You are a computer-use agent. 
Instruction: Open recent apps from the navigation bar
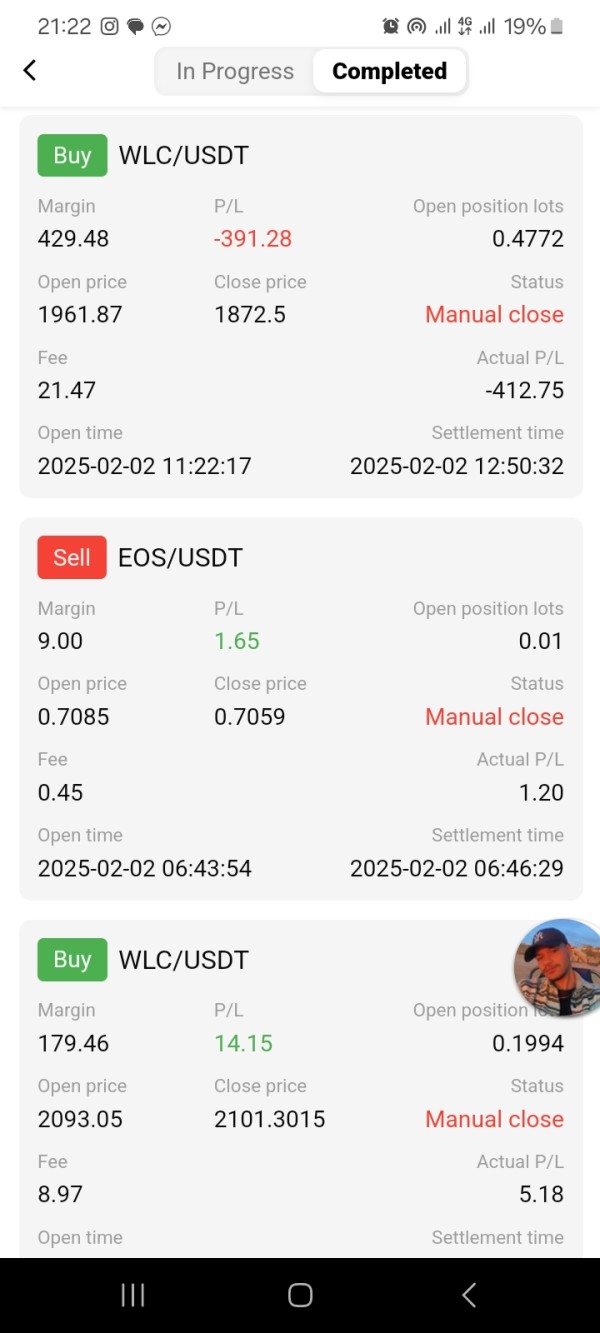pyautogui.click(x=133, y=1295)
